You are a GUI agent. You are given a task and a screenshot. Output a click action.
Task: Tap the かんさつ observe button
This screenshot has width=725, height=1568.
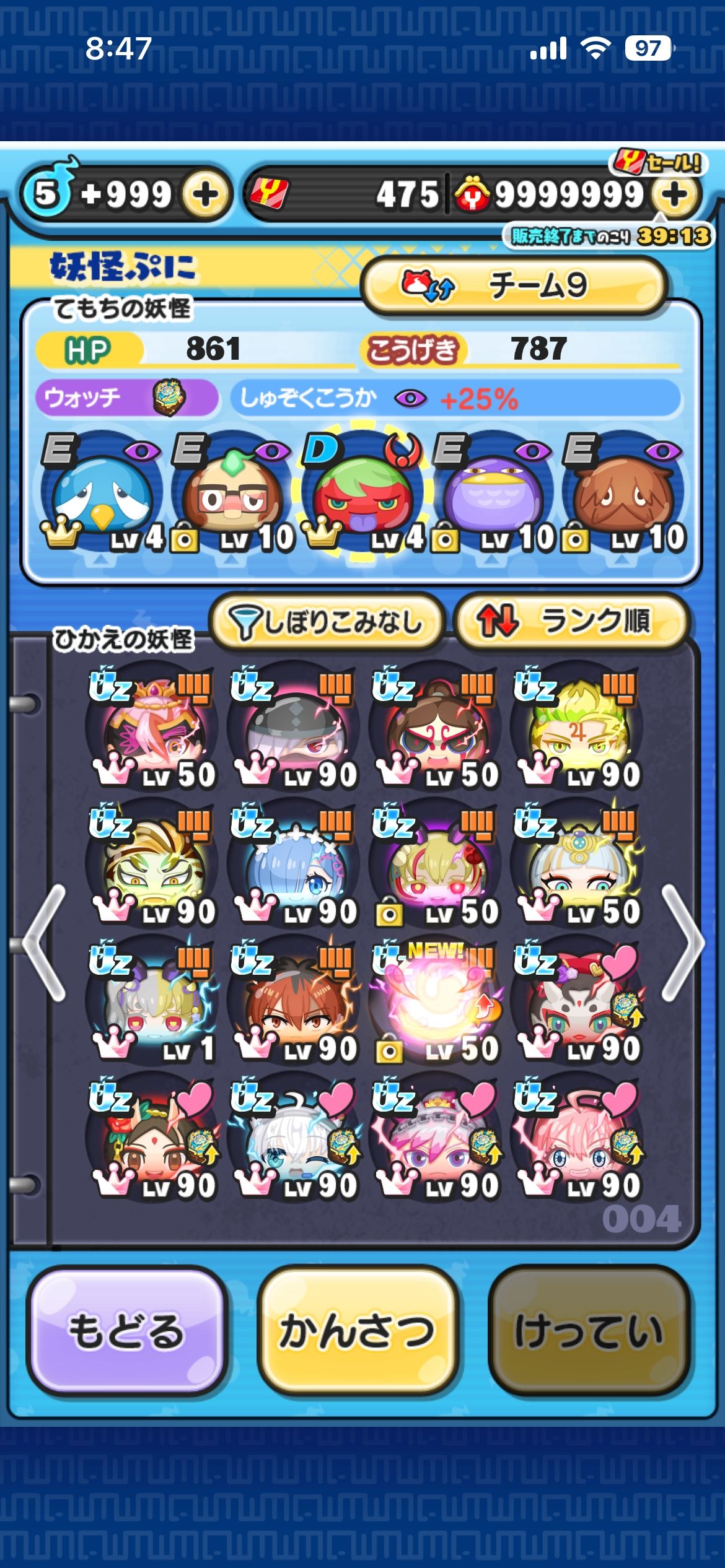[x=358, y=1331]
